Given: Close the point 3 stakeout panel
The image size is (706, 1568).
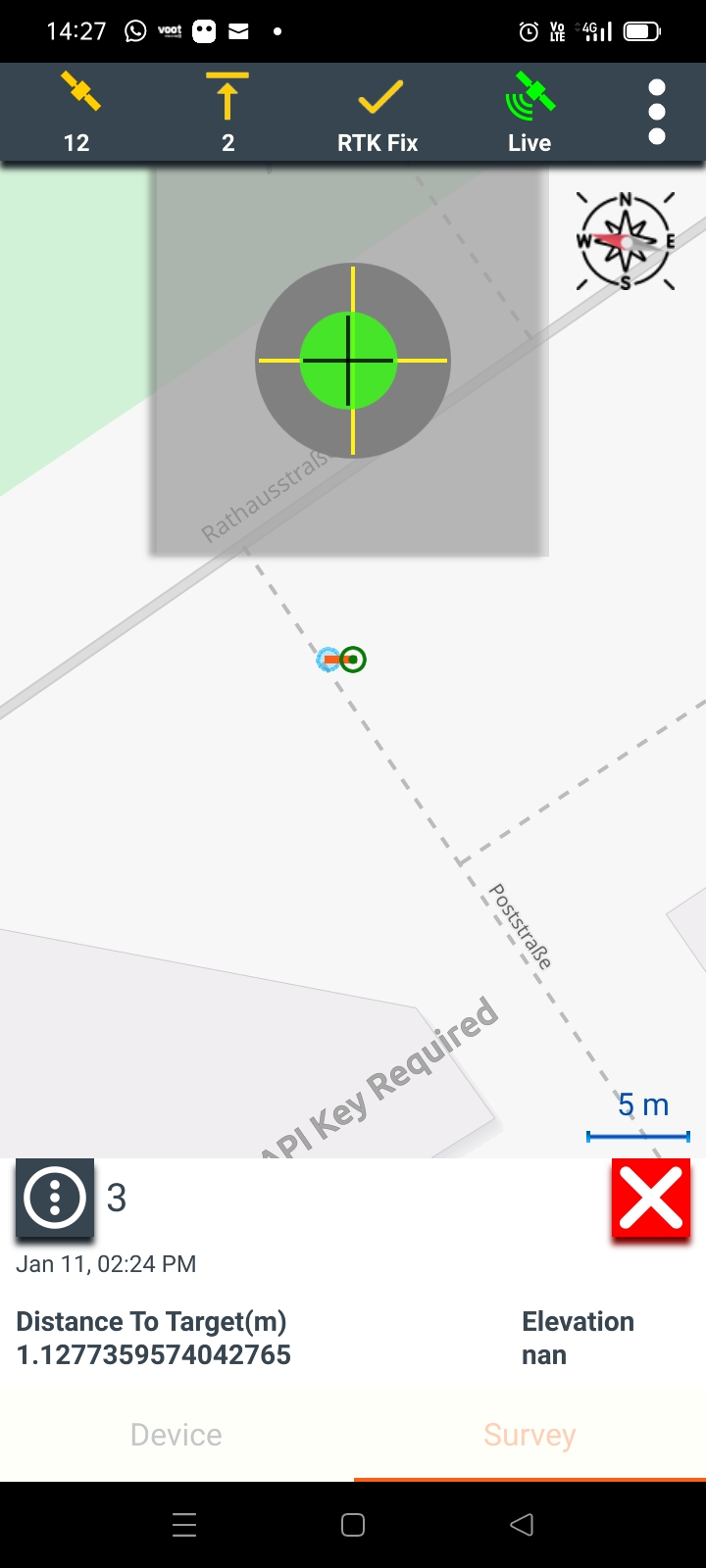Looking at the screenshot, I should click(x=651, y=1198).
